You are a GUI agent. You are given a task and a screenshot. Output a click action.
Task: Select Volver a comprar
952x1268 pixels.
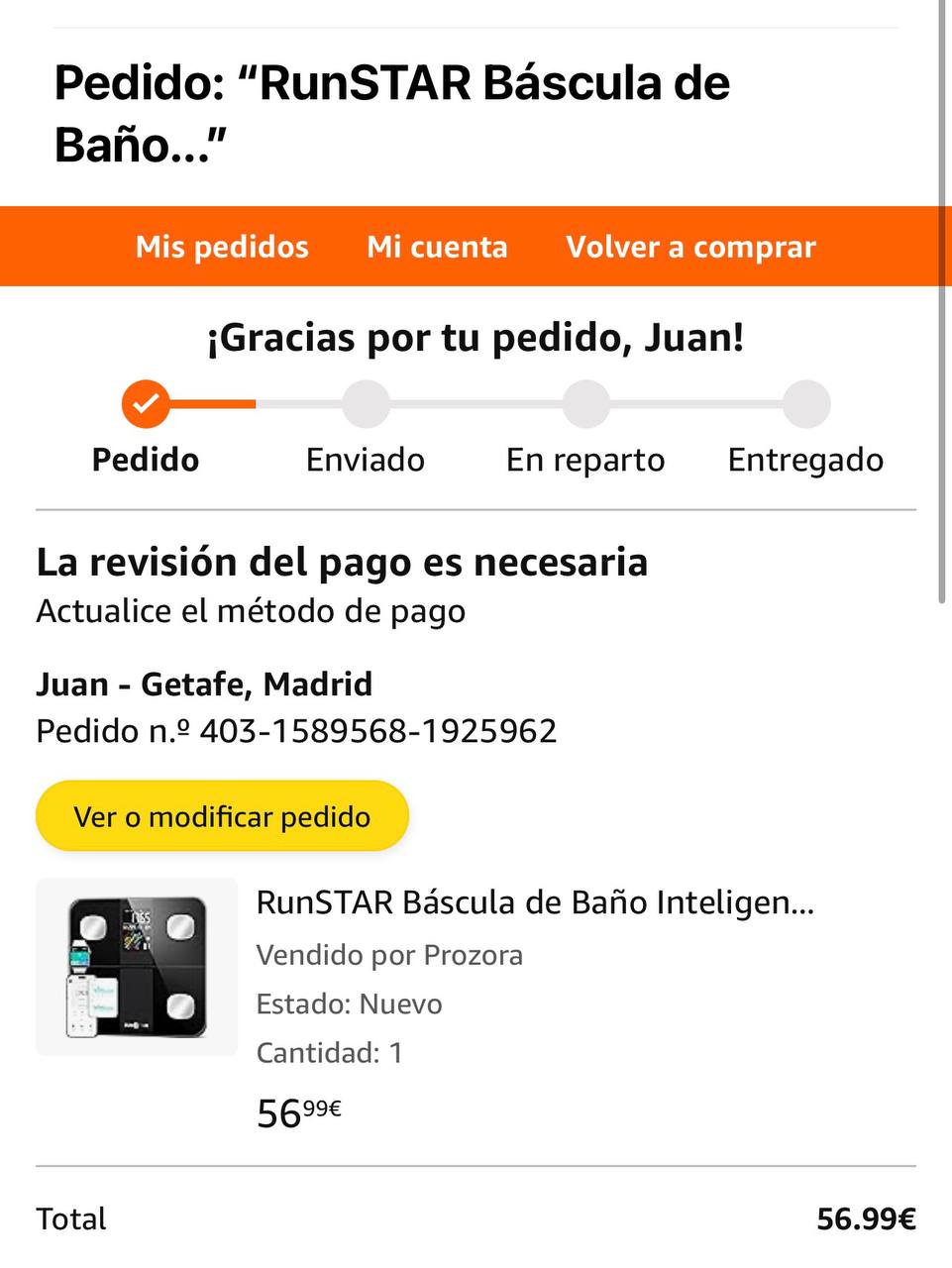point(690,247)
